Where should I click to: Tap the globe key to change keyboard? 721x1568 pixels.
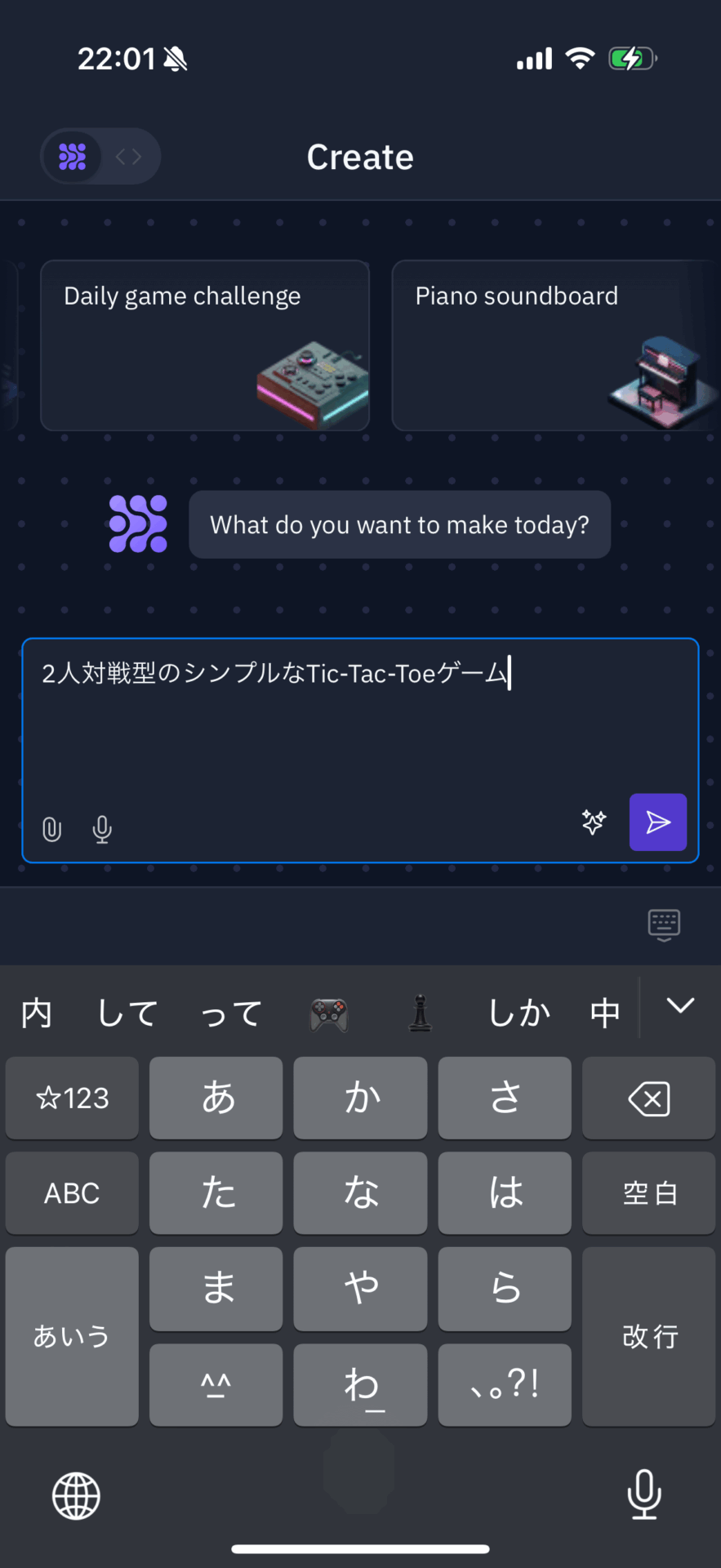[x=76, y=1496]
